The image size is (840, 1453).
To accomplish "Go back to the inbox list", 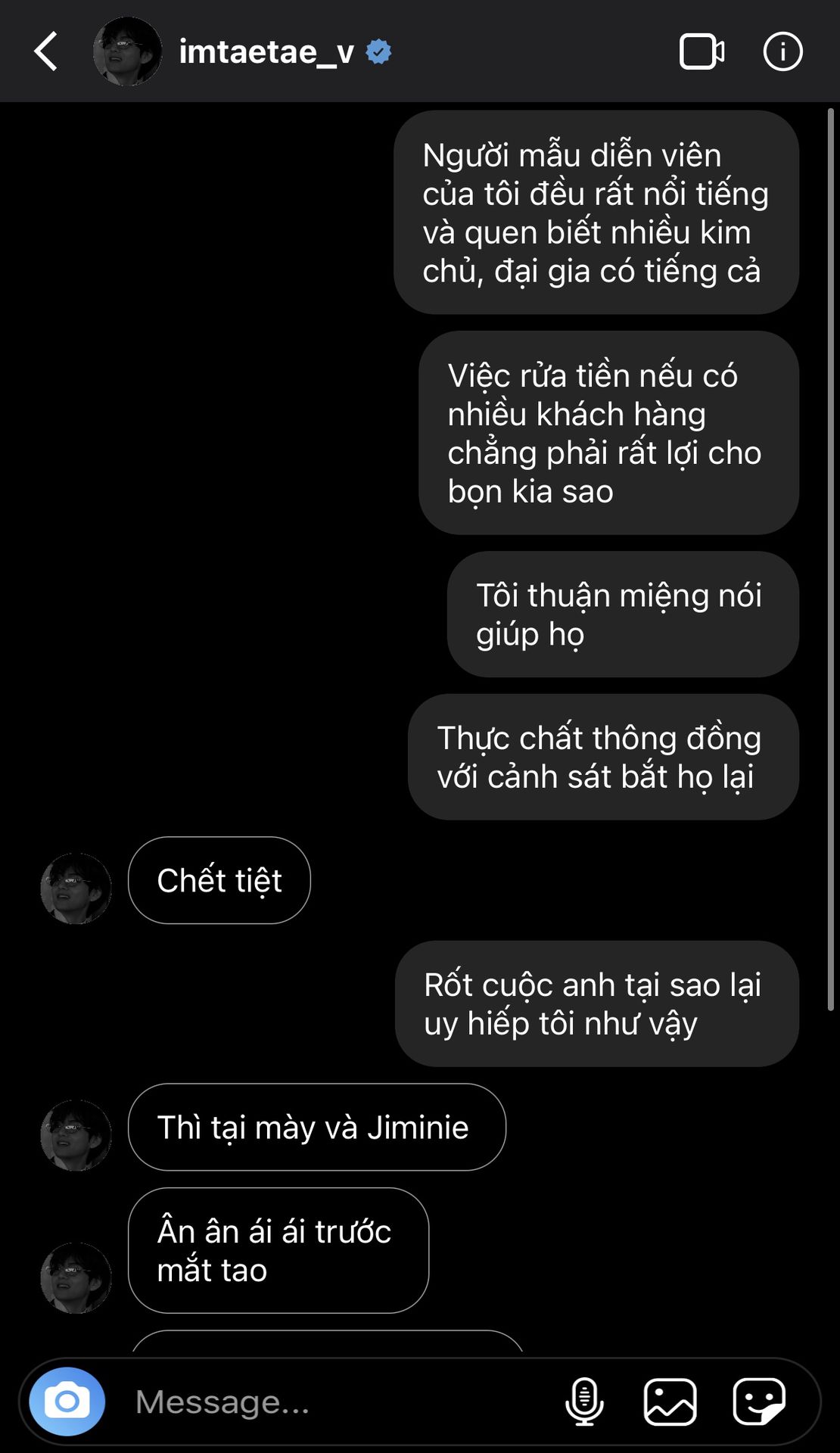I will (x=46, y=51).
